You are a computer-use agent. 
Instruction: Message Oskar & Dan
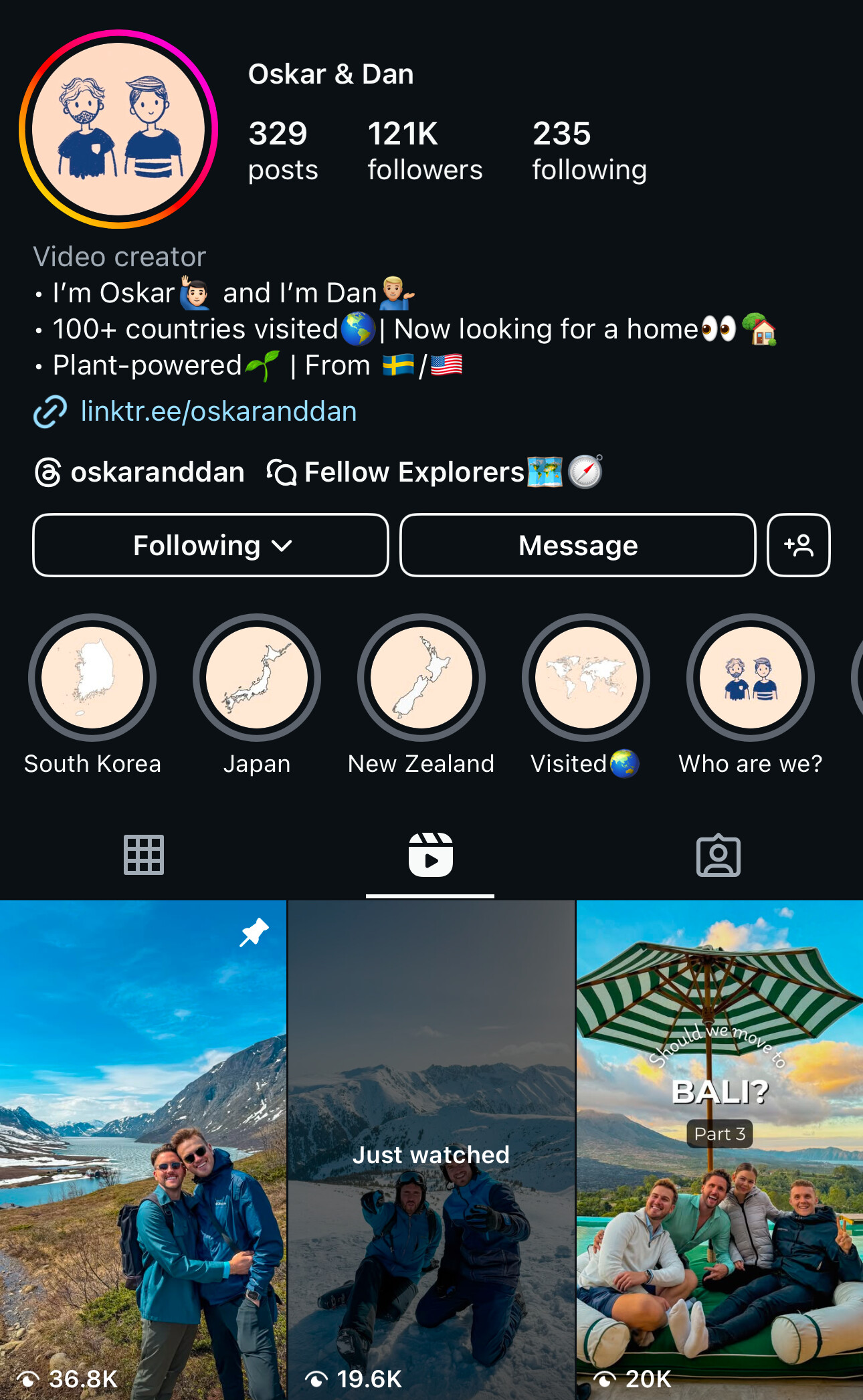pos(578,545)
